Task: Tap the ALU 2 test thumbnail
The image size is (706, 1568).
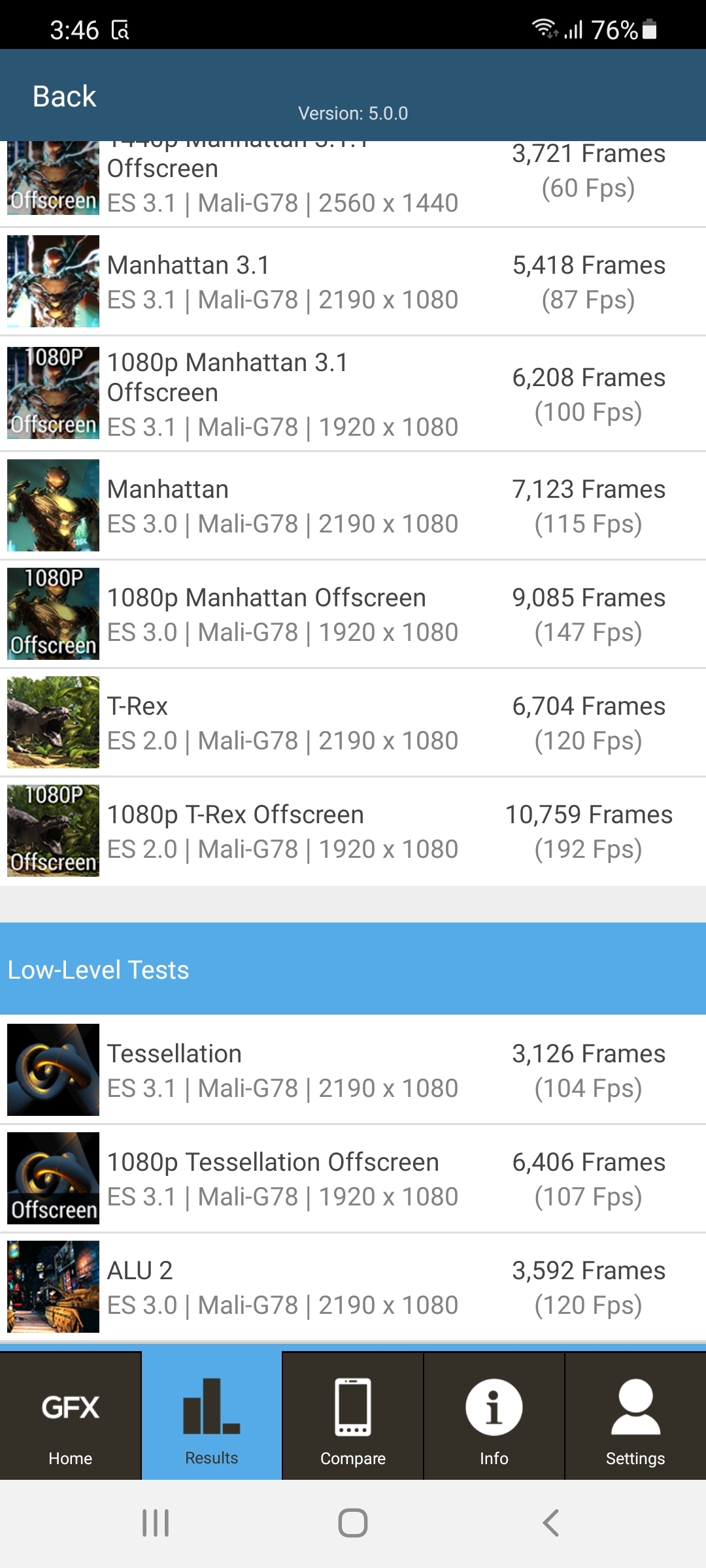Action: (x=52, y=1287)
